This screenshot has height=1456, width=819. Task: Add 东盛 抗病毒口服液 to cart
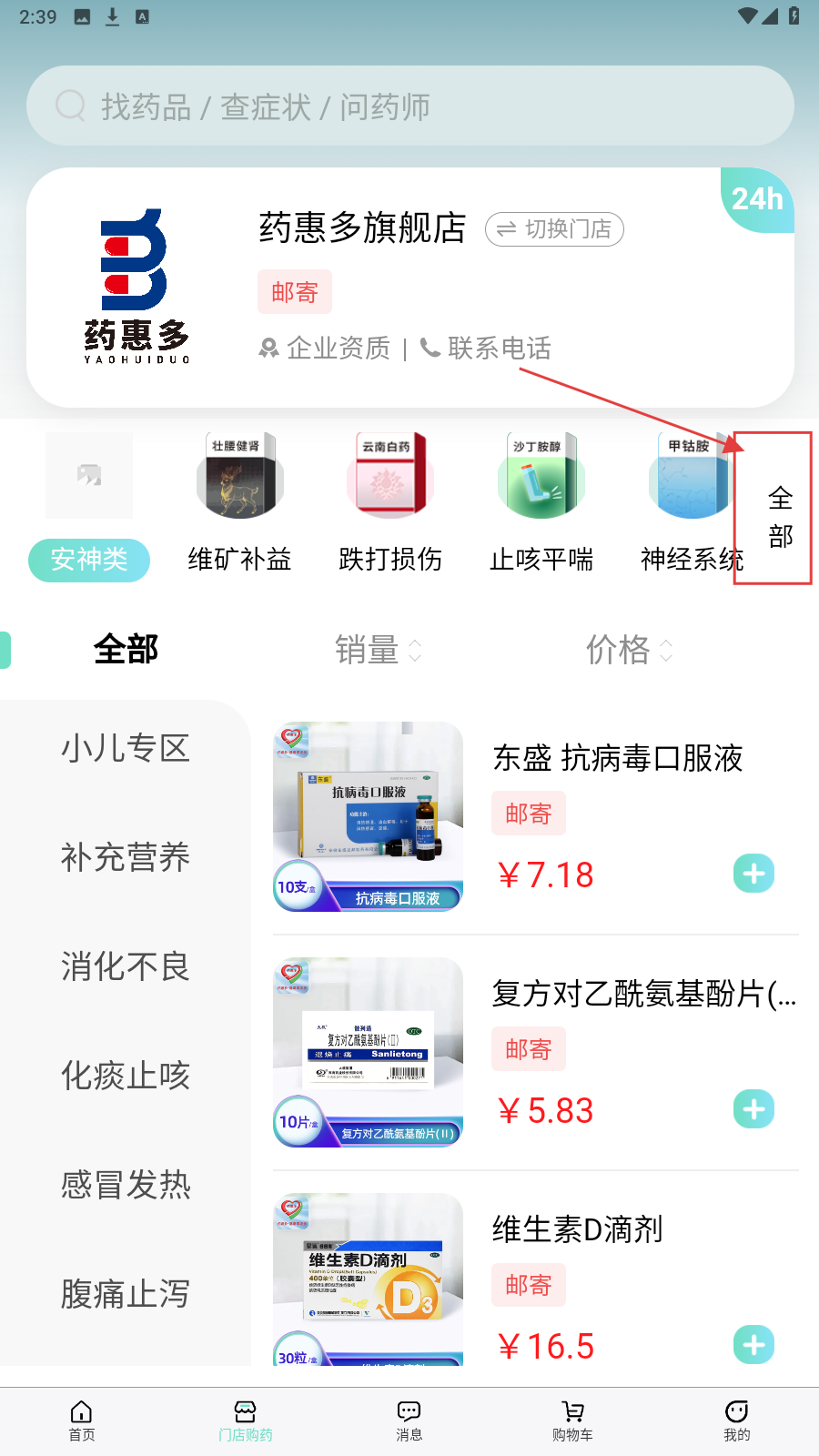(x=753, y=874)
